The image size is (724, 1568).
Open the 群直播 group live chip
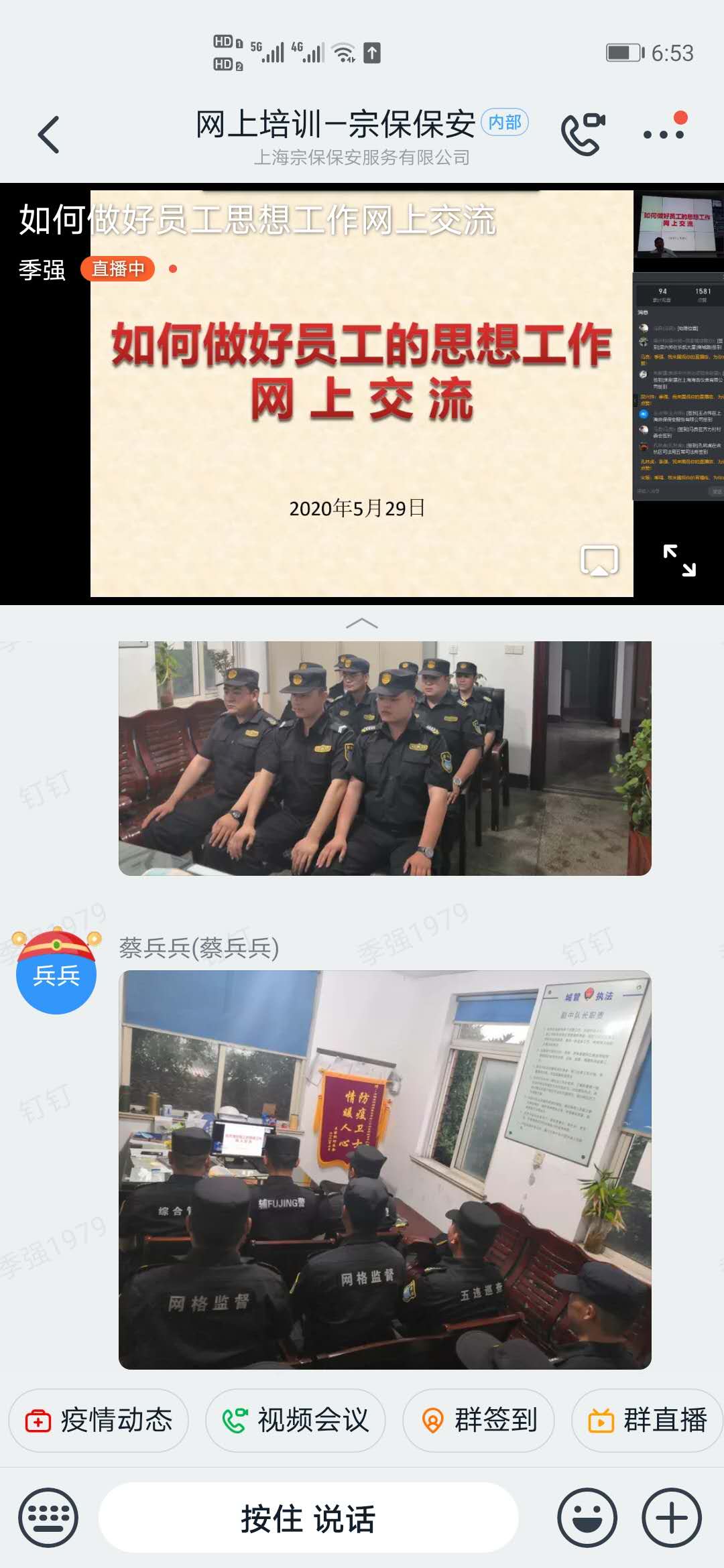click(648, 1420)
